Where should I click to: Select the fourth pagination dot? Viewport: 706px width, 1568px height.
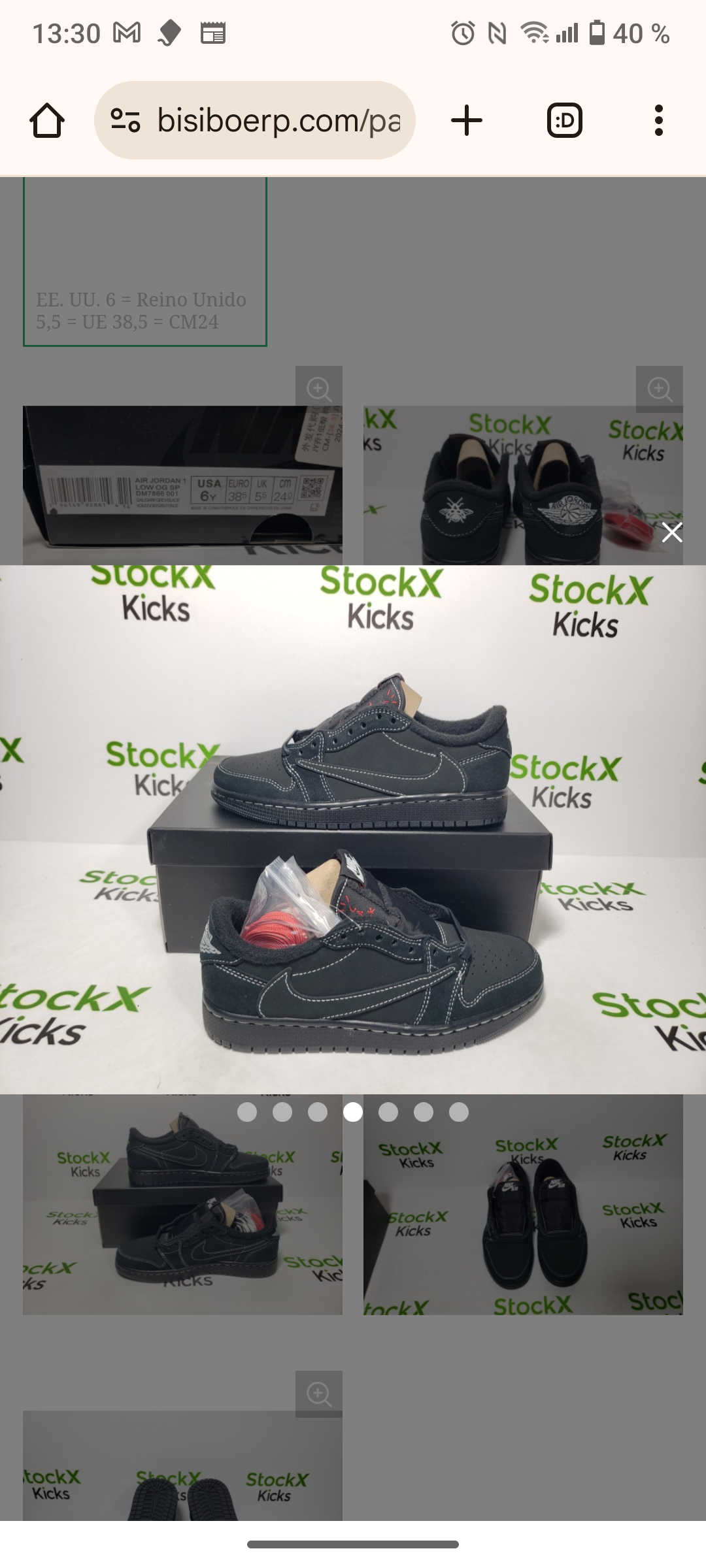(x=353, y=1113)
